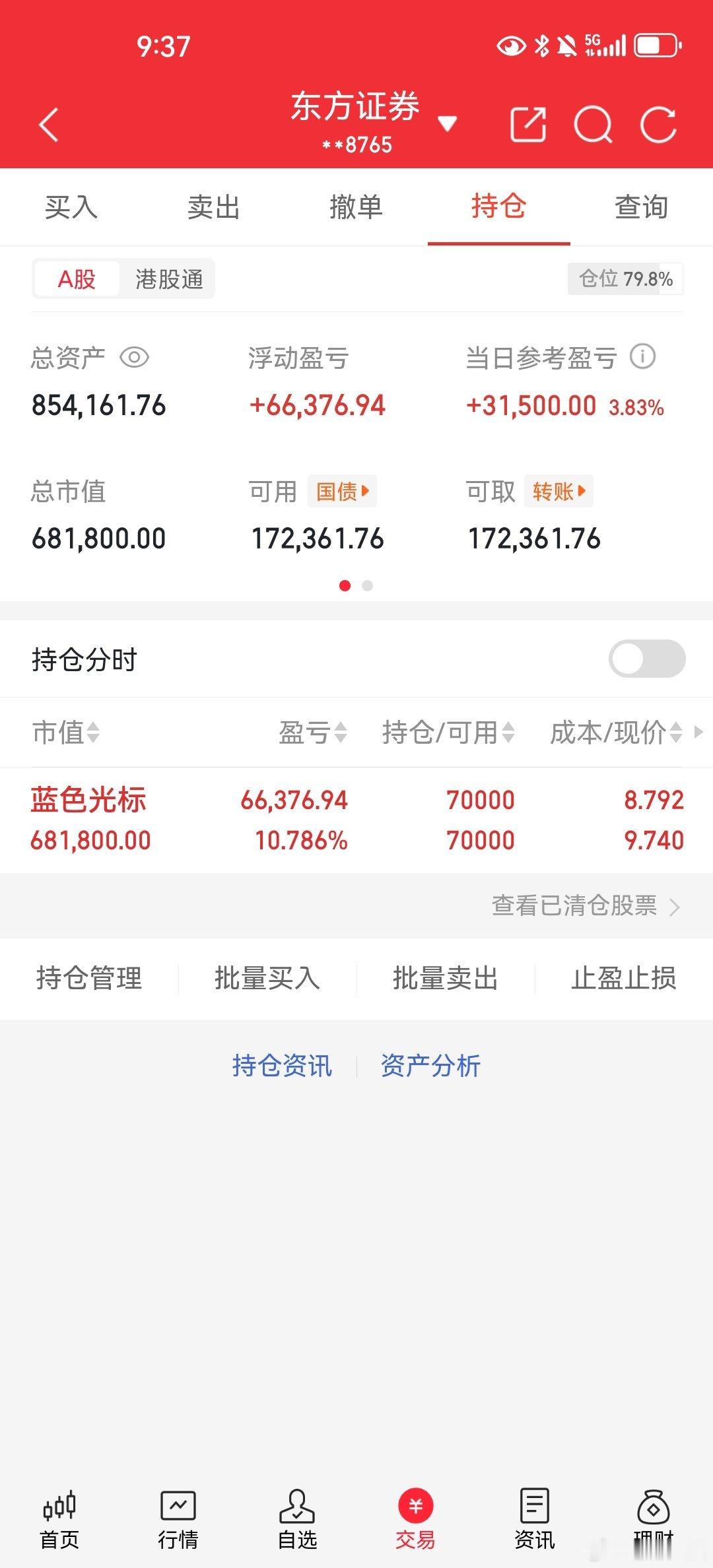Switch to the 卖出 tab
Viewport: 713px width, 1568px height.
[x=213, y=207]
